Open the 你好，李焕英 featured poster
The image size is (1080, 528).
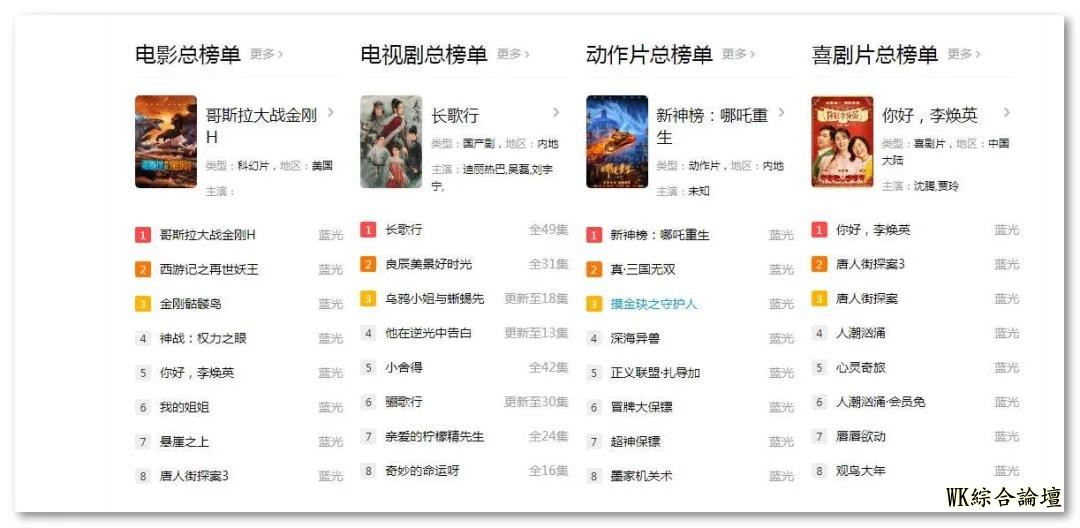(x=842, y=142)
